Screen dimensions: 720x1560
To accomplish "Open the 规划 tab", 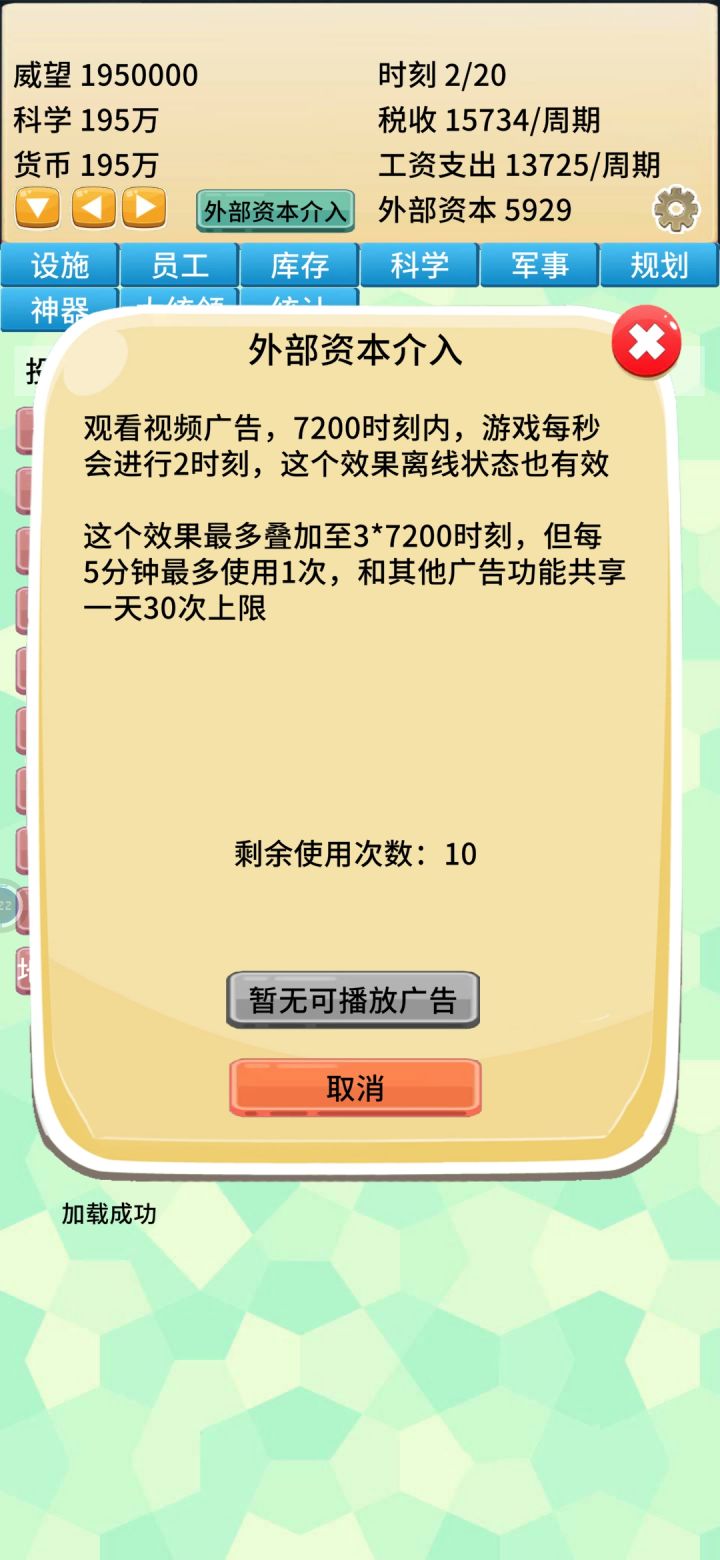I will click(x=659, y=265).
